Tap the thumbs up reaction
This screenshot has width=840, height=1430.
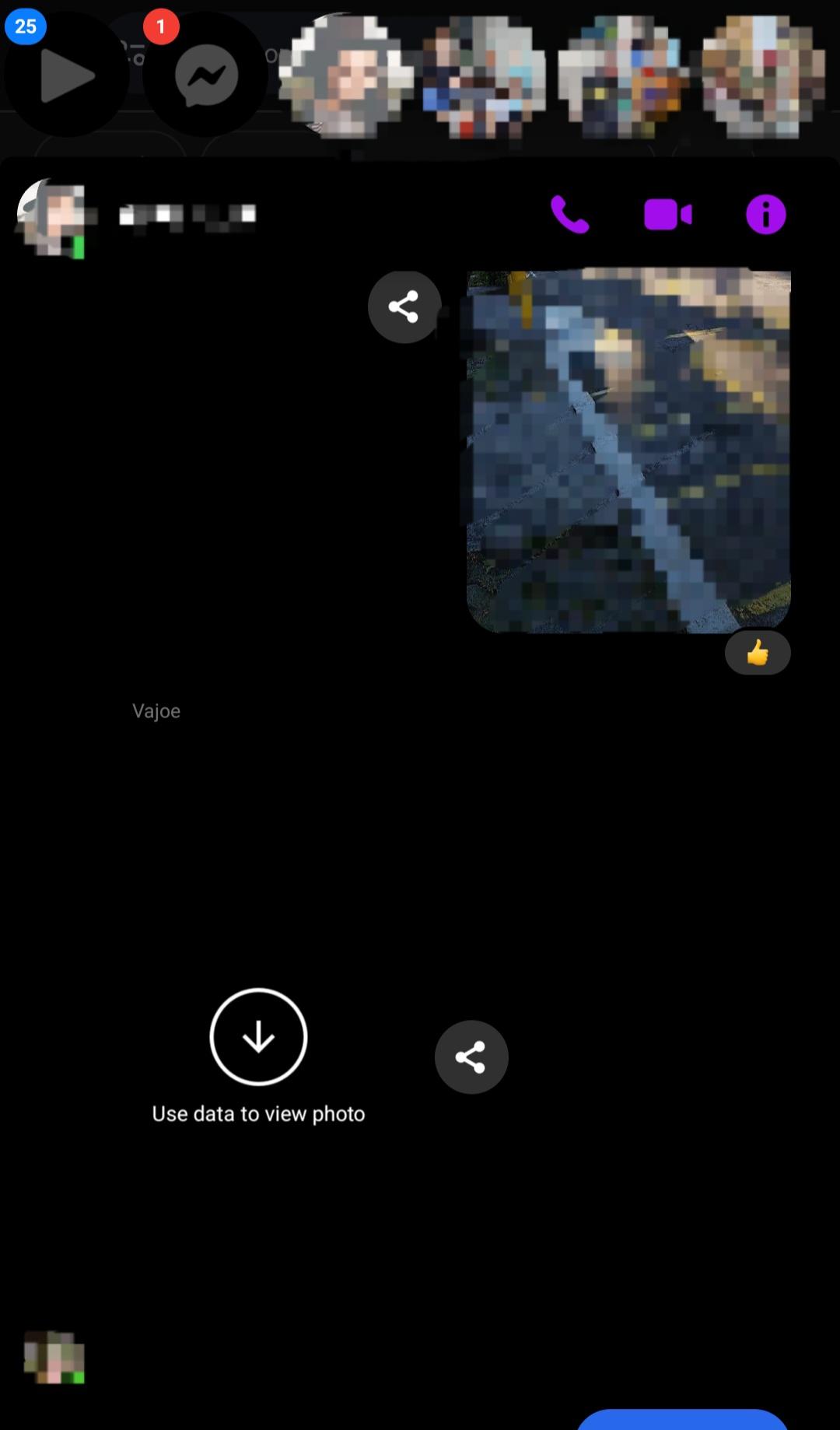(x=758, y=653)
